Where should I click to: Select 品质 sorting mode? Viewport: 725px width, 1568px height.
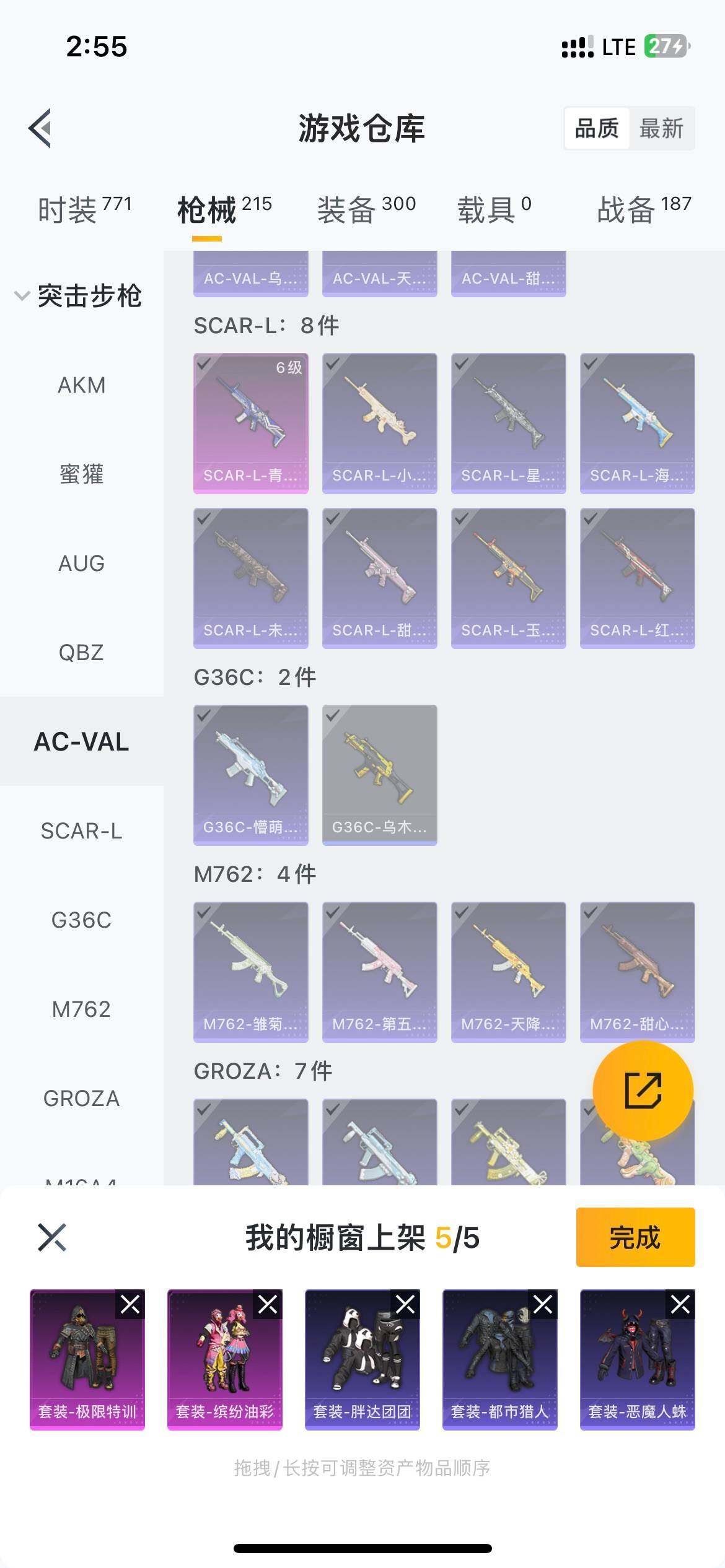(597, 128)
